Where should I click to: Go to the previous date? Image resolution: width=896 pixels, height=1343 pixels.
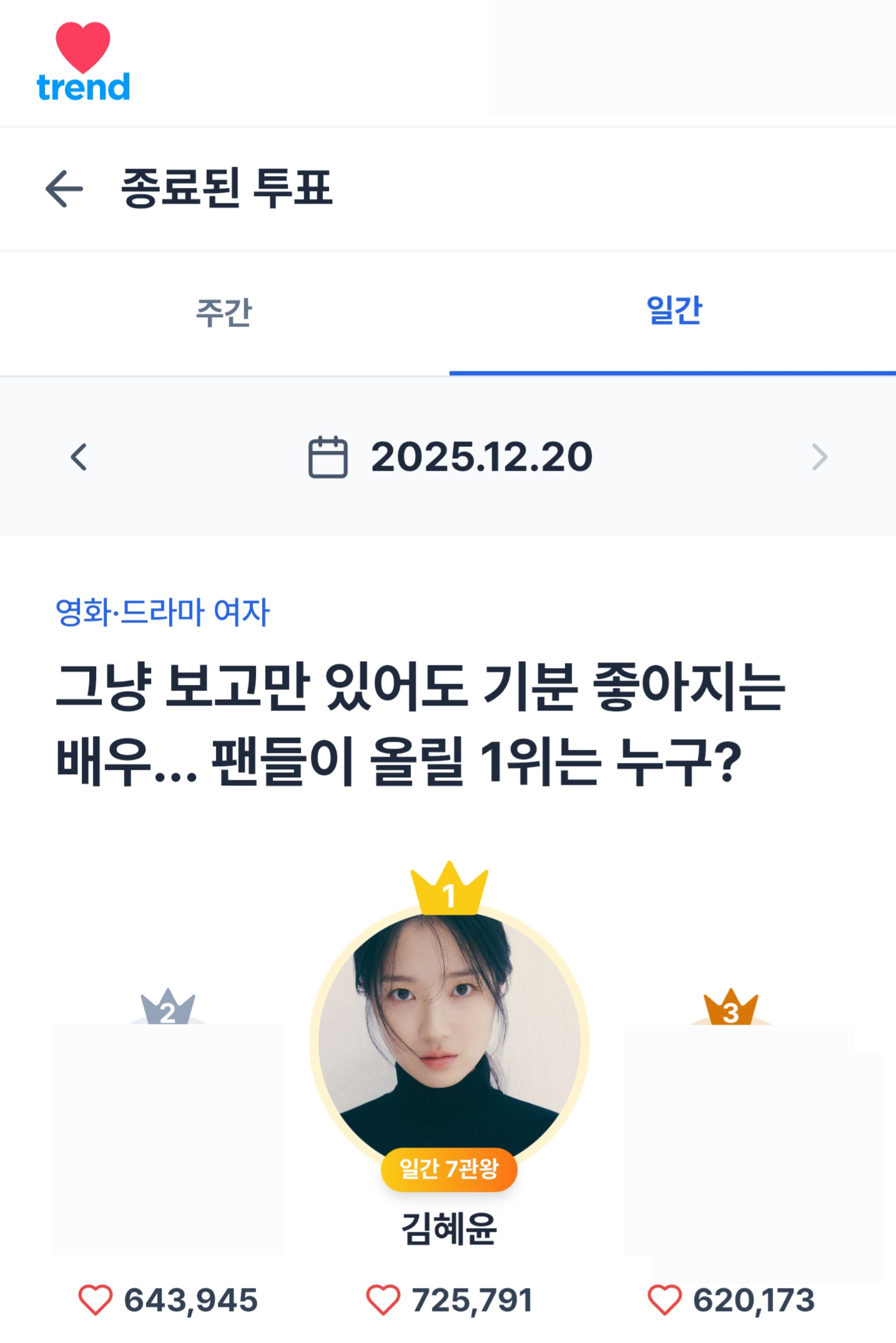point(79,457)
